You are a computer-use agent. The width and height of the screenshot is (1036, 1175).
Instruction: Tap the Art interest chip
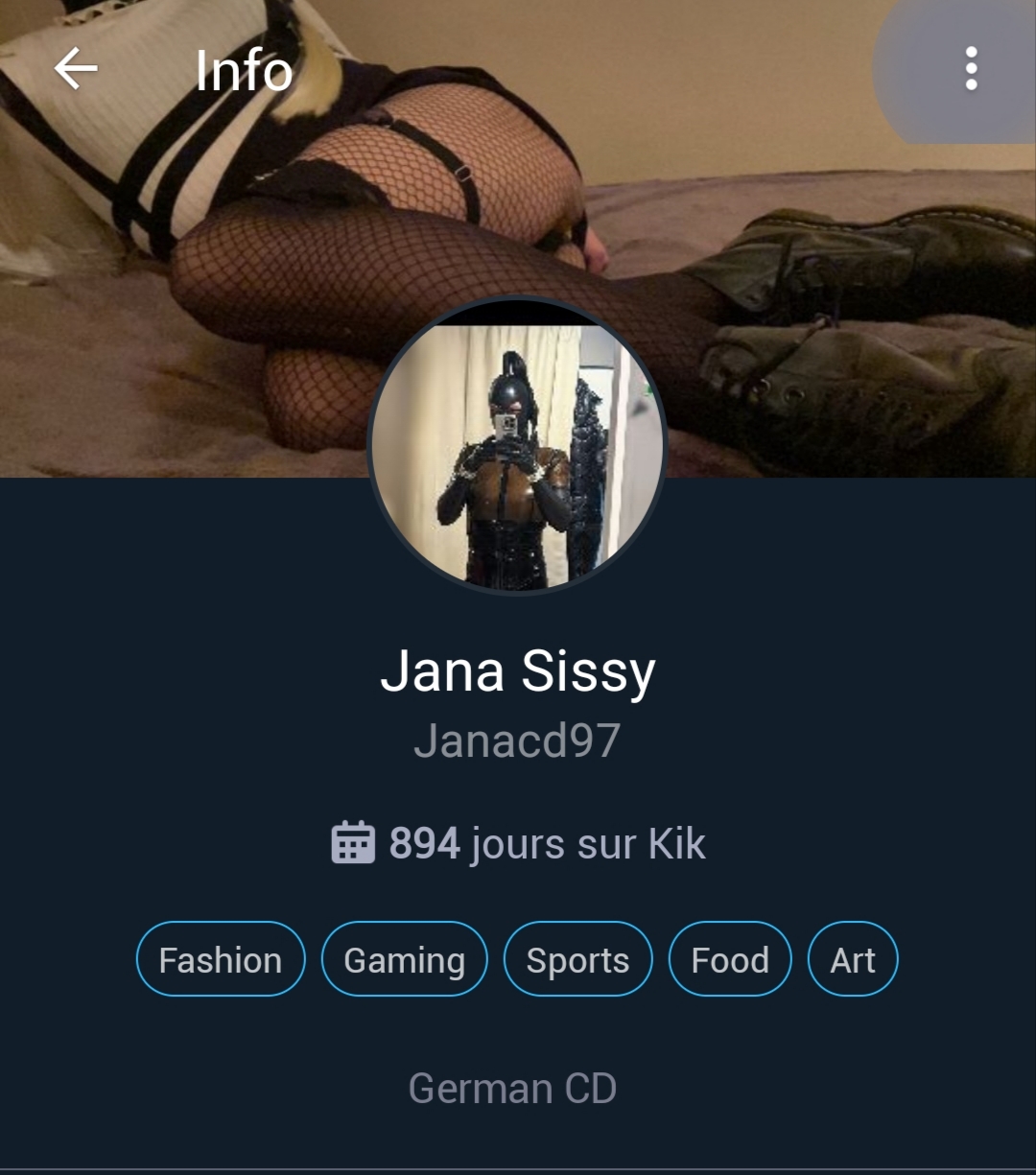[x=853, y=959]
